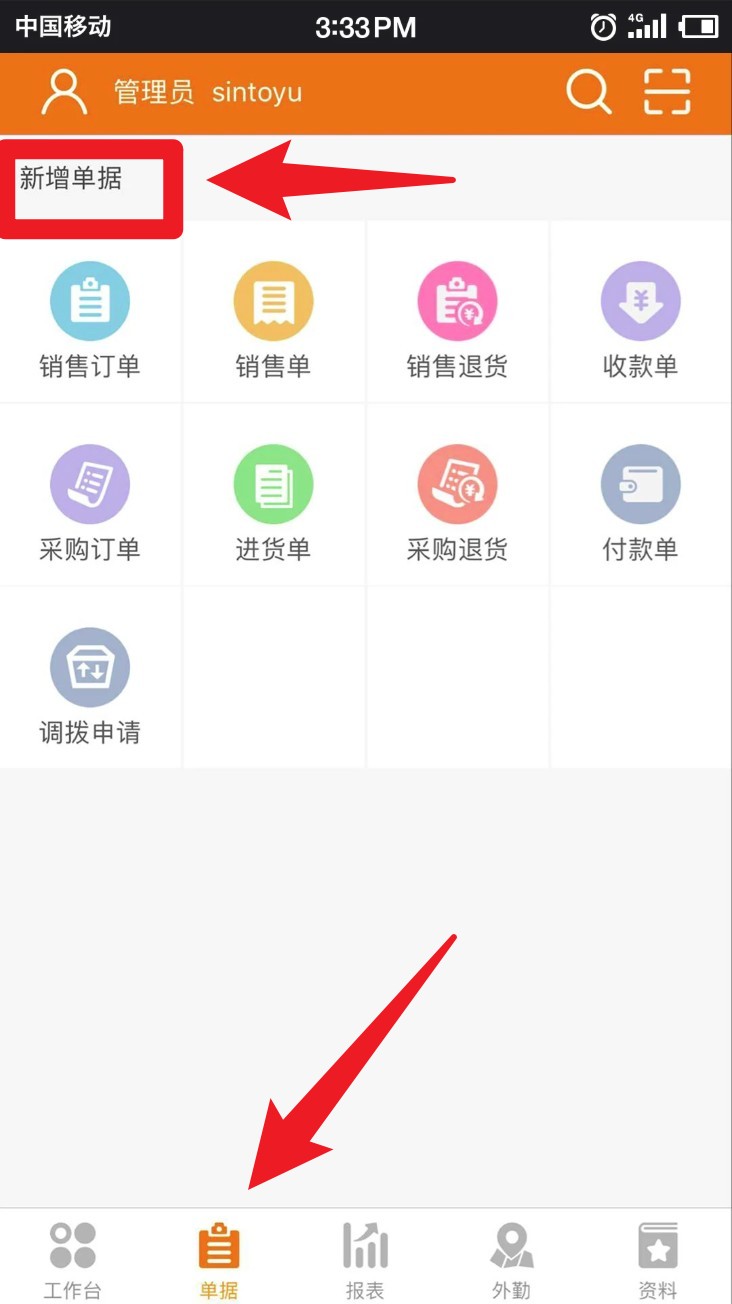
Task: Go to the 报表 tab
Action: (365, 1258)
